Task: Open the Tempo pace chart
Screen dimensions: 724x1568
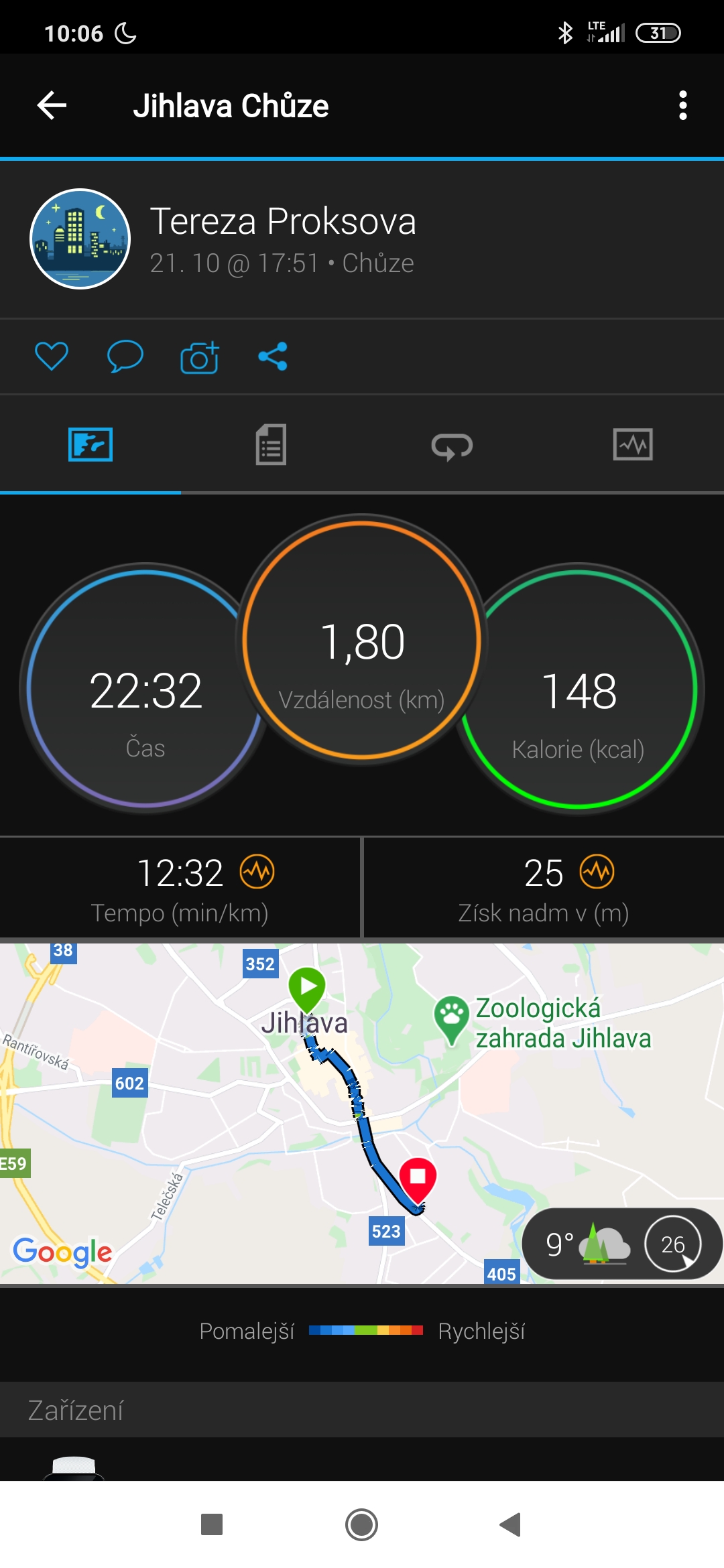Action: tap(180, 887)
